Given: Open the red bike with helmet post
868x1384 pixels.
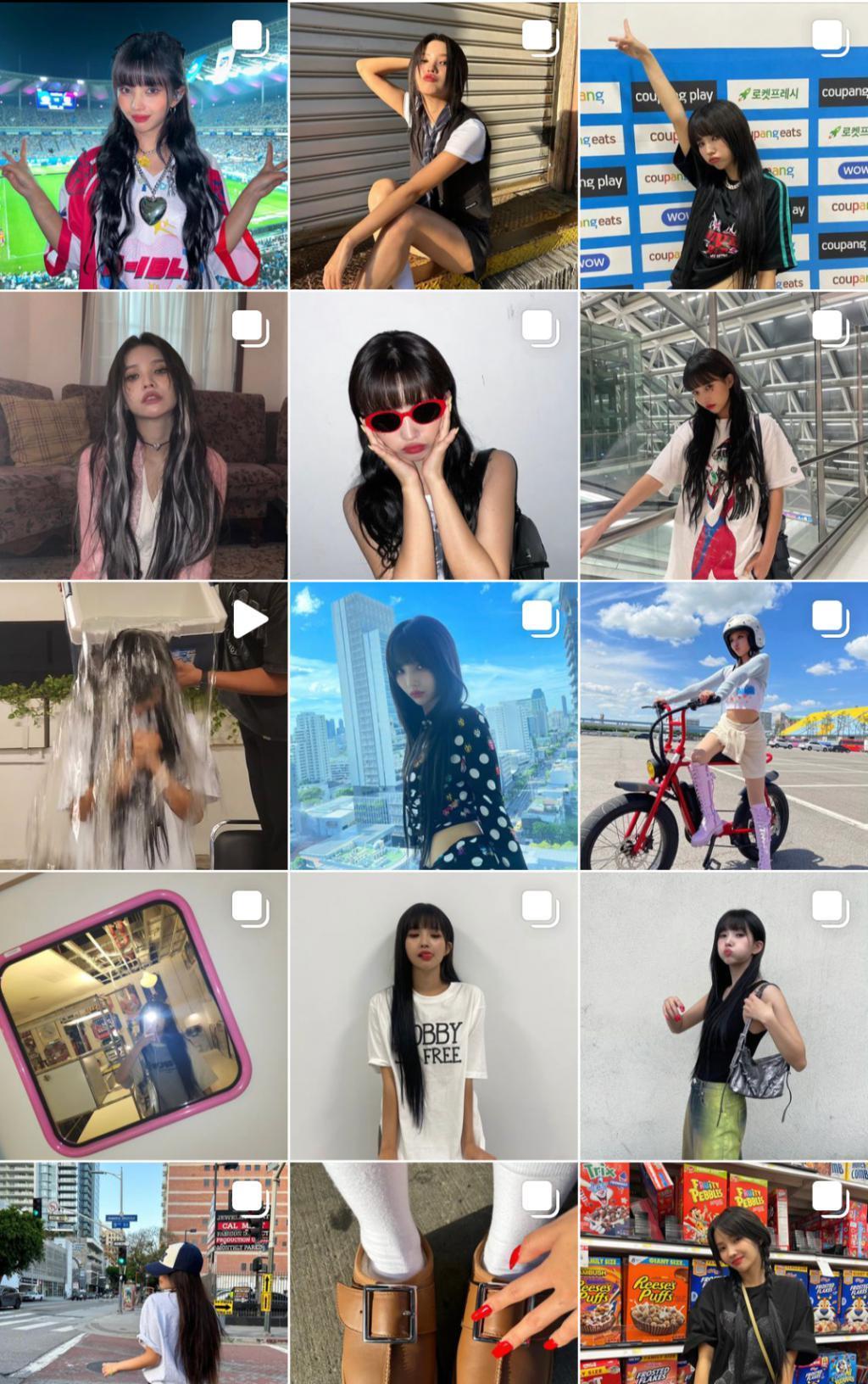Looking at the screenshot, I should (x=724, y=726).
